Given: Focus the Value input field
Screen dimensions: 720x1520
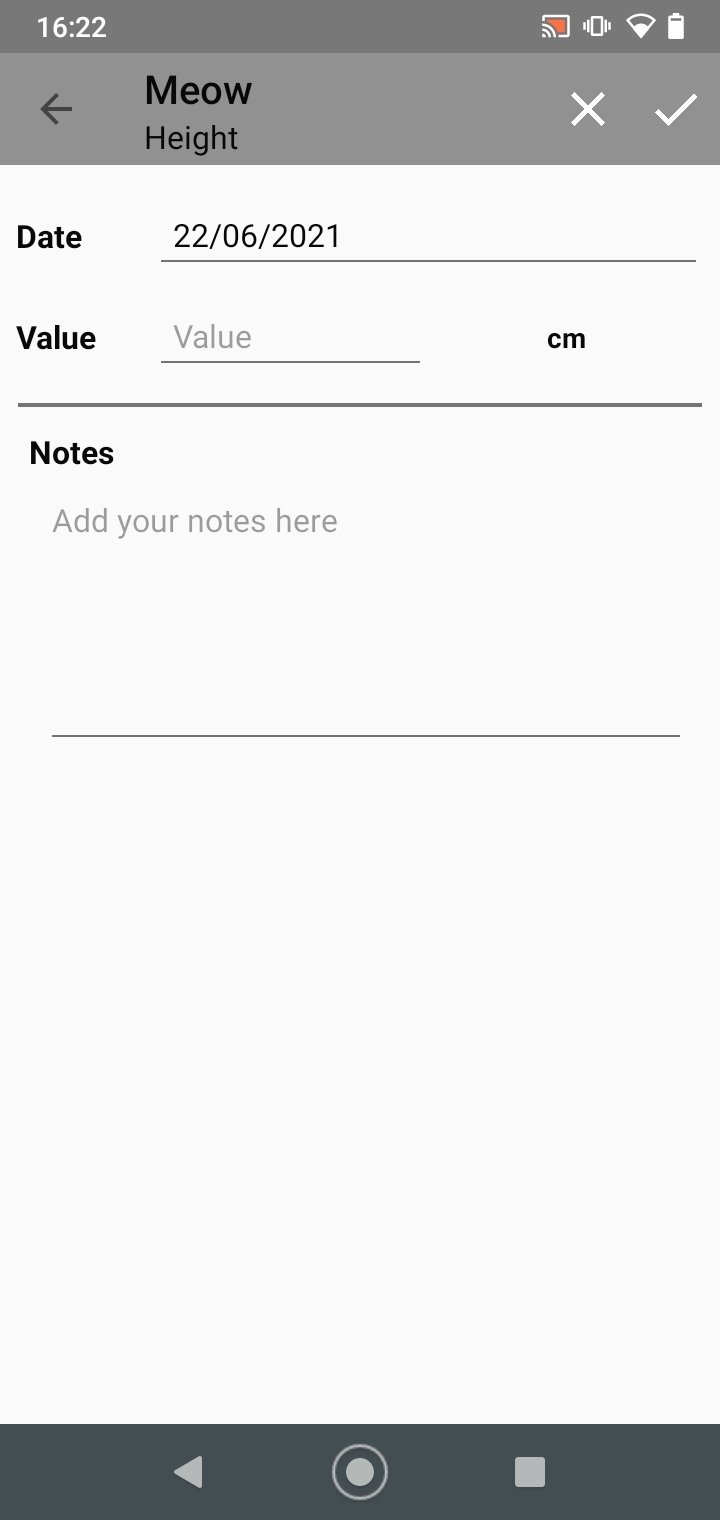Looking at the screenshot, I should (x=290, y=338).
